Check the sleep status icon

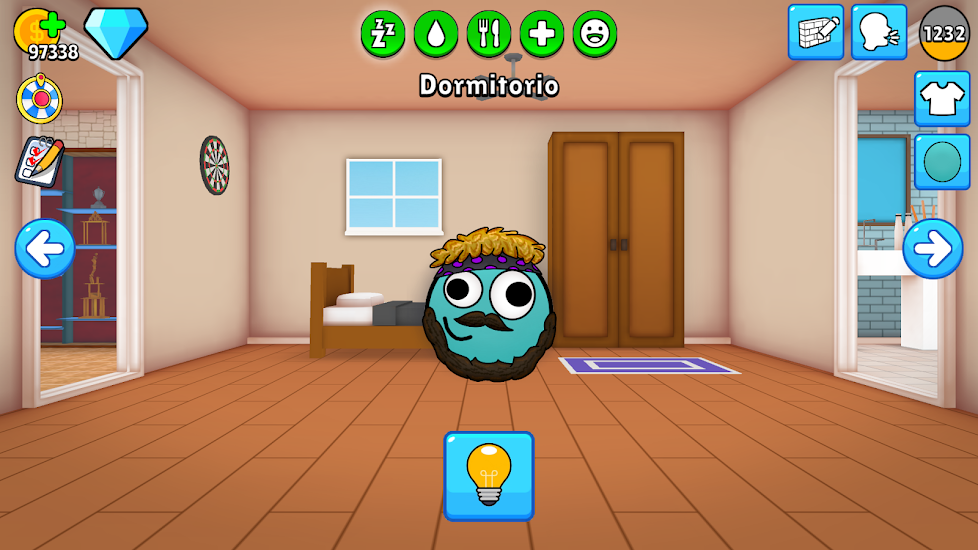point(383,34)
